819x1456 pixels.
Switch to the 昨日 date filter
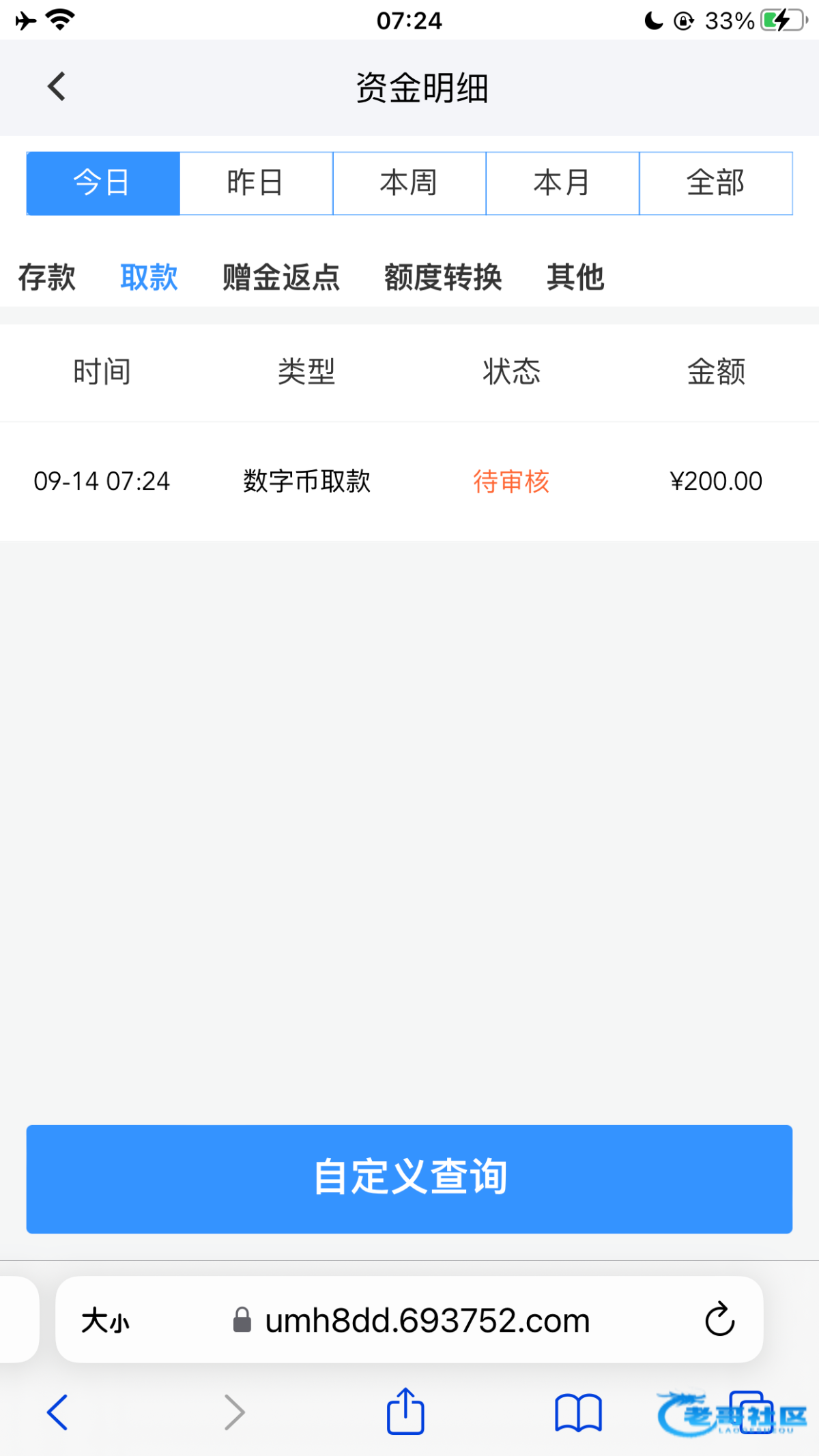pyautogui.click(x=256, y=183)
